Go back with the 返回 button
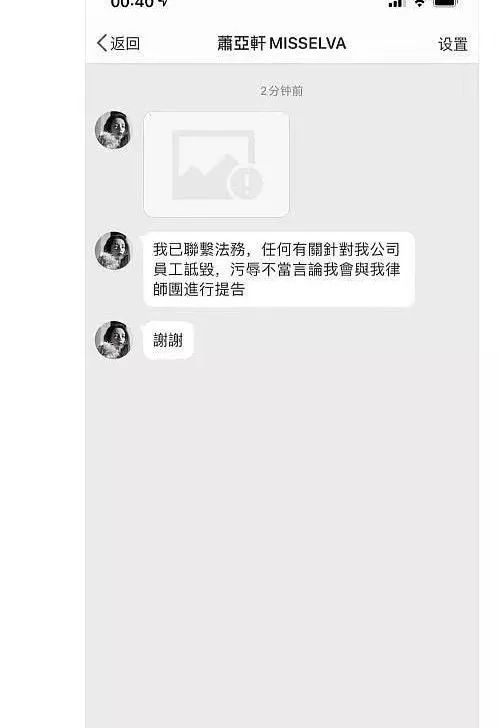The height and width of the screenshot is (728, 500). pyautogui.click(x=118, y=43)
